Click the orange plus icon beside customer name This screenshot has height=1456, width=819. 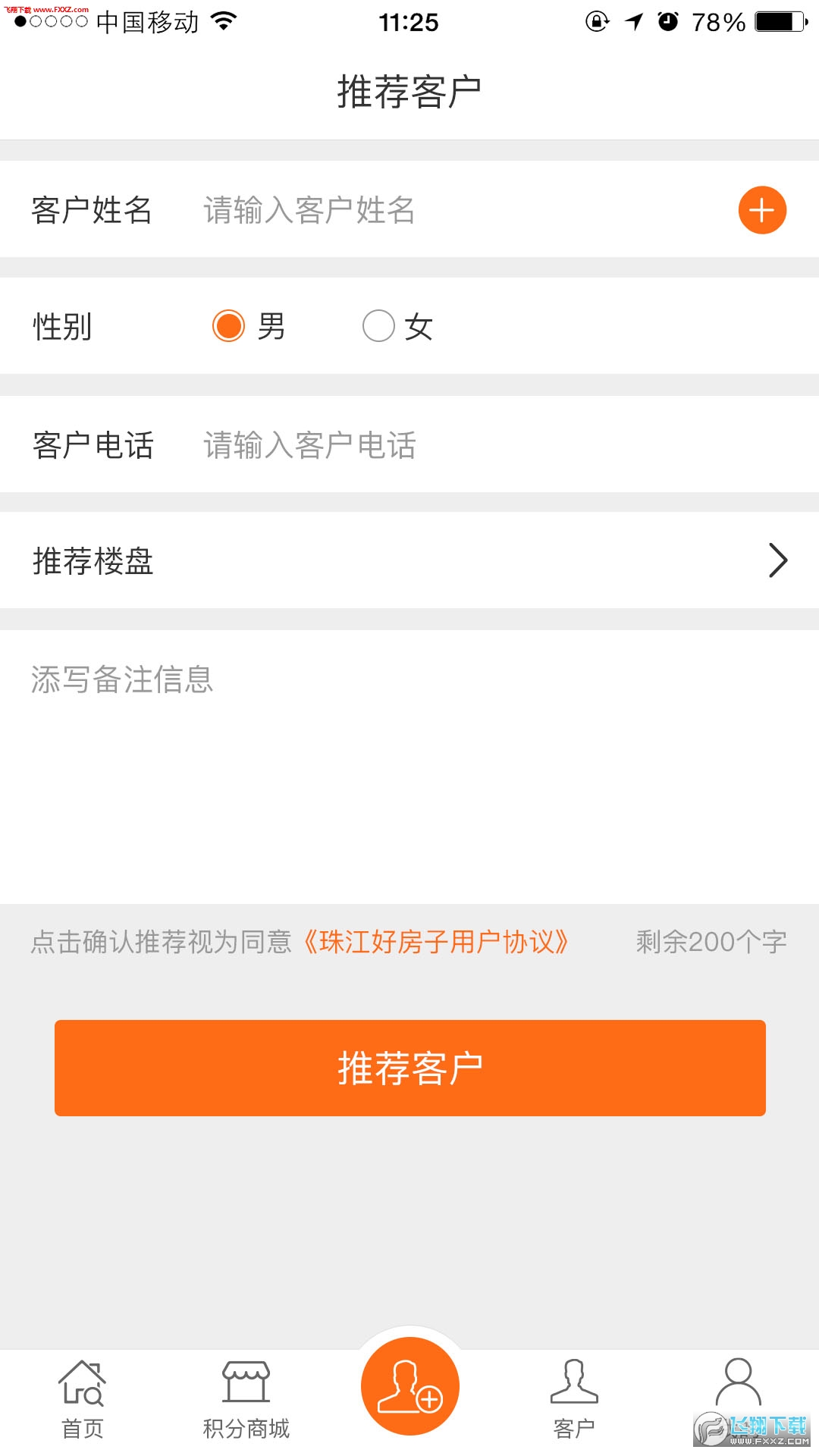pos(761,211)
